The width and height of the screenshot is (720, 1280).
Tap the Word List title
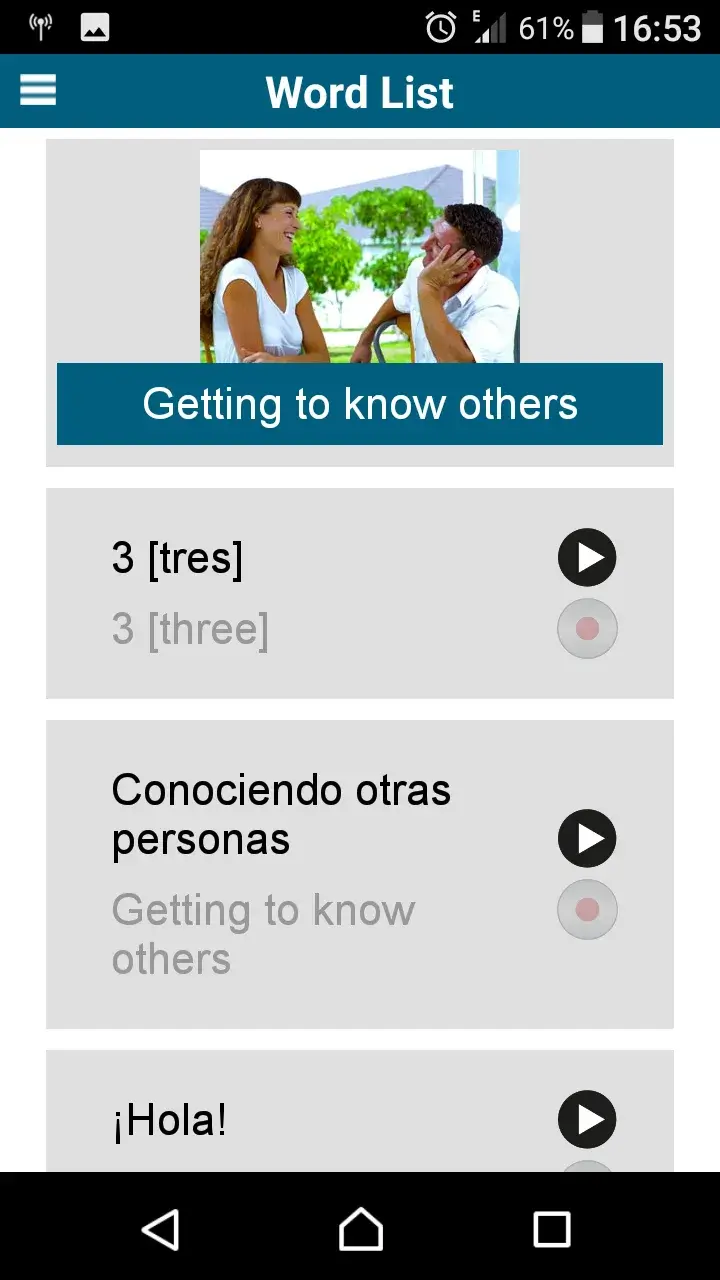[x=360, y=92]
